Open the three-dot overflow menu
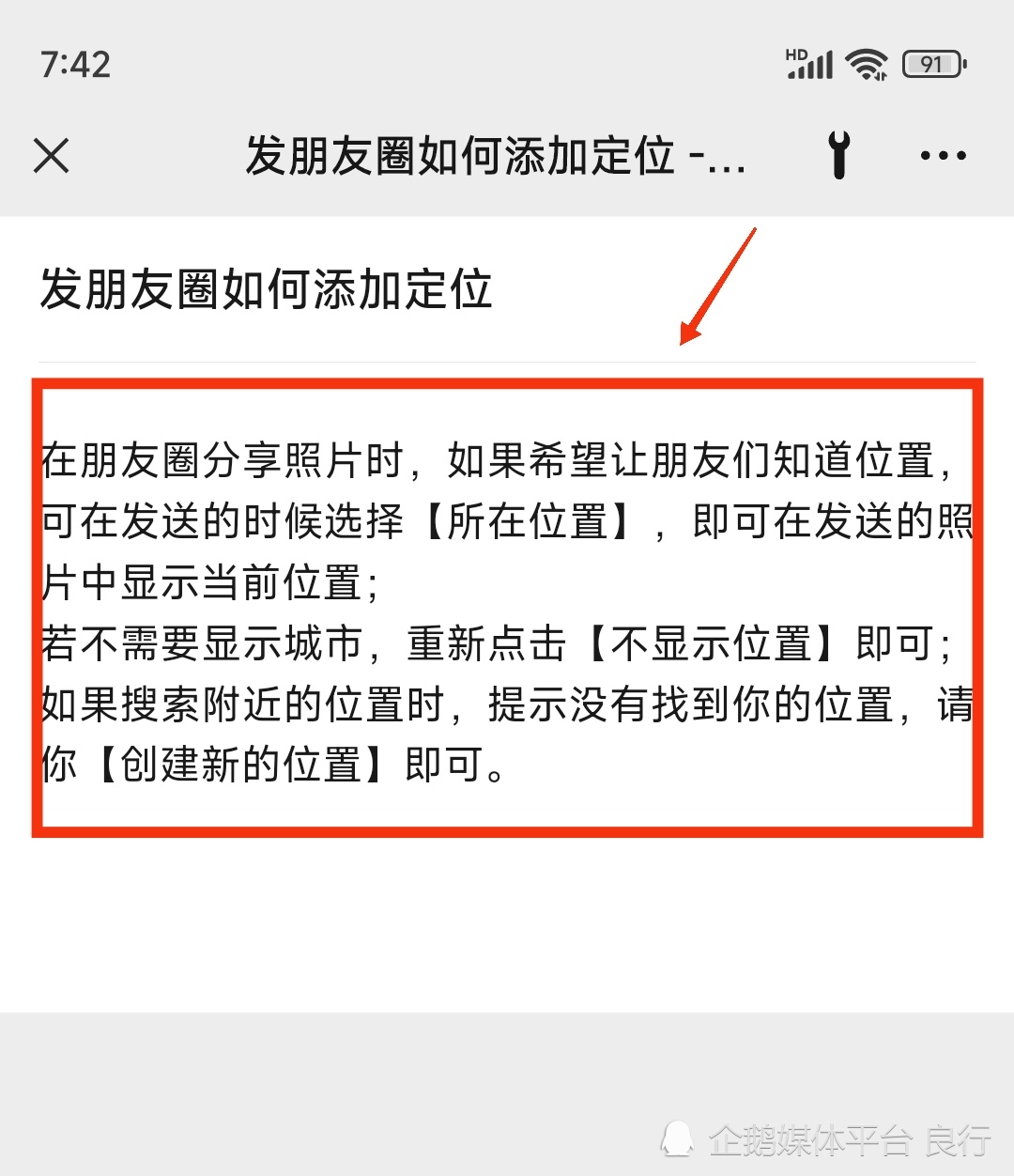 pos(943,156)
